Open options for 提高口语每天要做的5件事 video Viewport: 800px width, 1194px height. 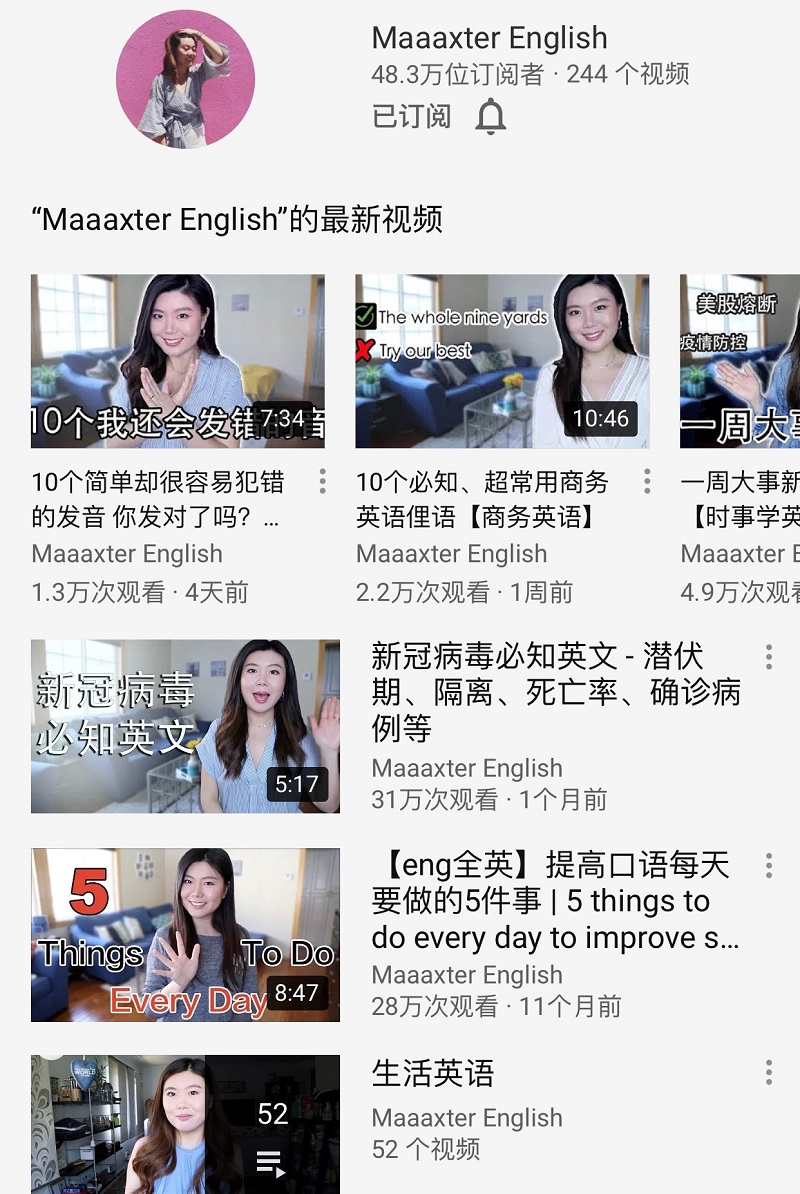768,865
